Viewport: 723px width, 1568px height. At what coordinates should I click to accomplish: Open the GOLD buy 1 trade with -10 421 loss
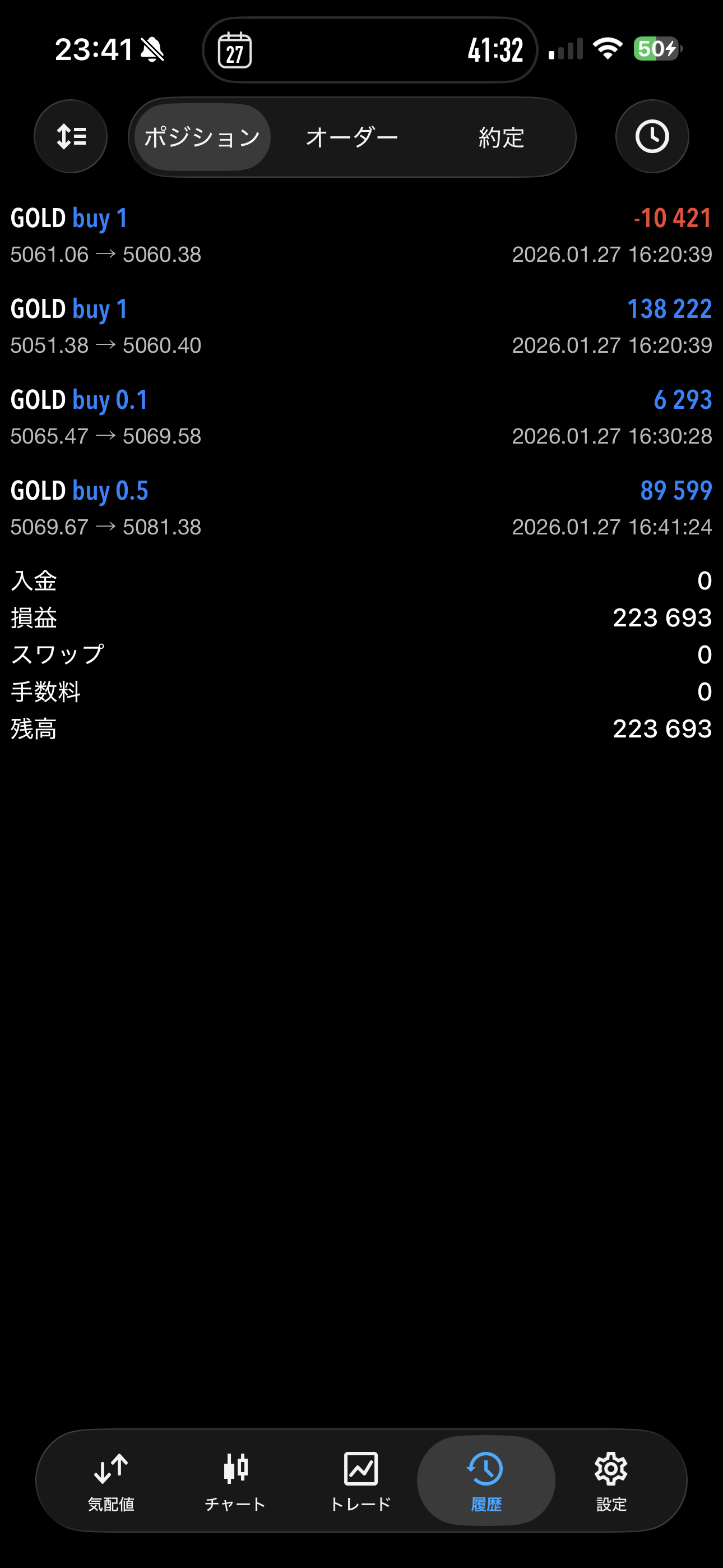[x=361, y=236]
